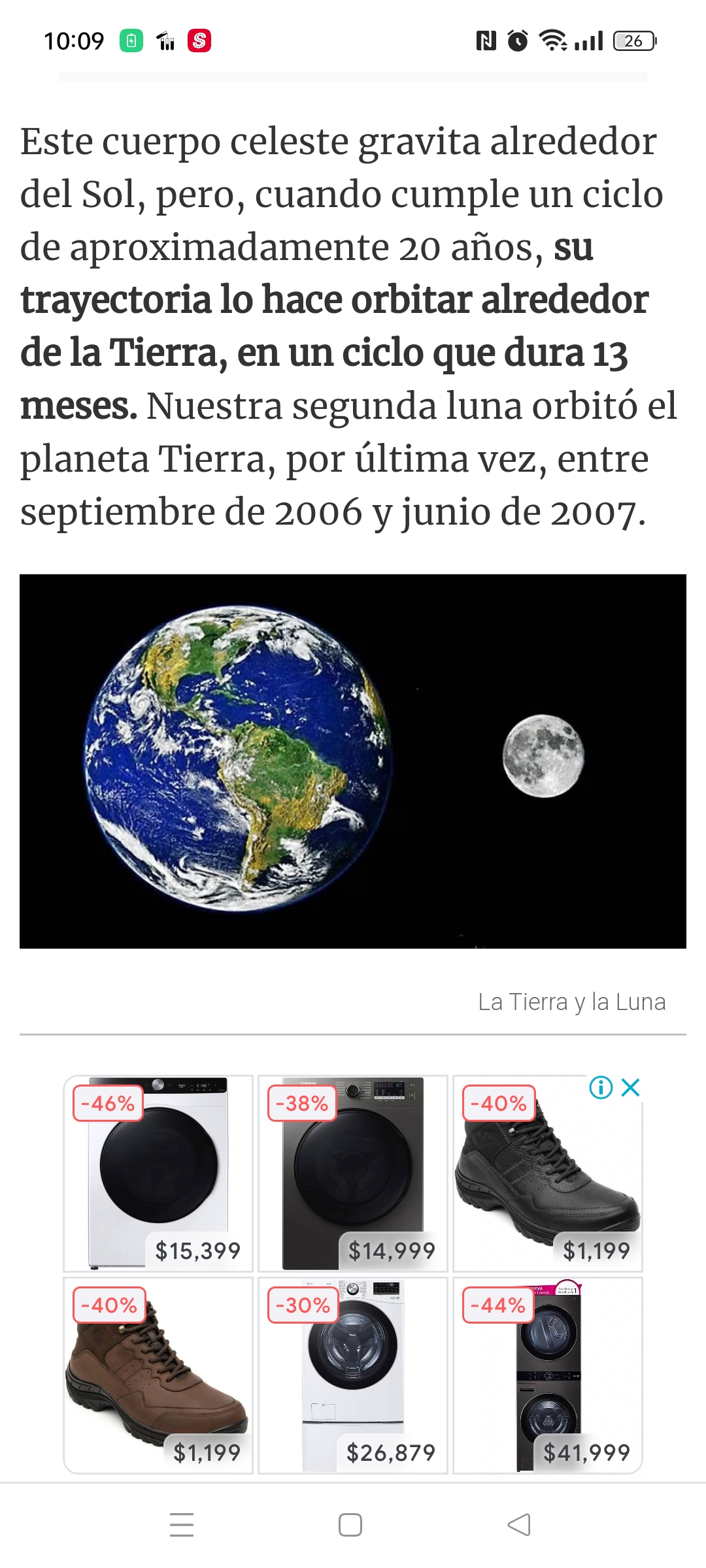Open the stacked washer tower ad priced $41,999
The height and width of the screenshot is (1568, 706).
pyautogui.click(x=548, y=1375)
